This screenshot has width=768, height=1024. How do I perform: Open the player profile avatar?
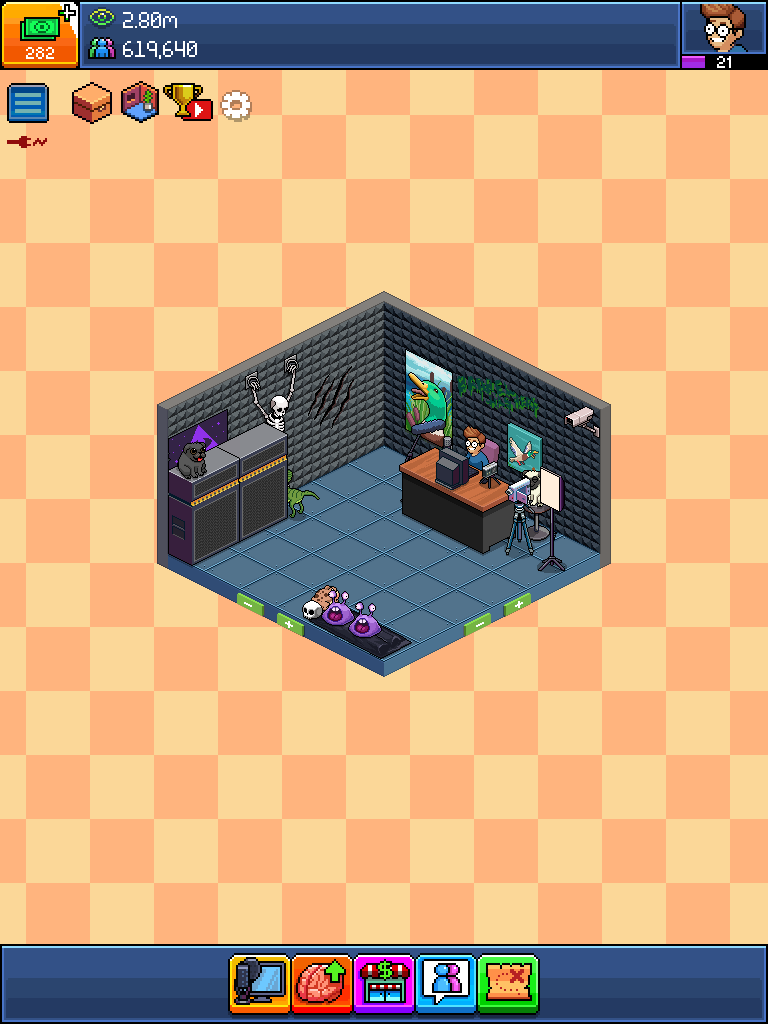(x=724, y=28)
